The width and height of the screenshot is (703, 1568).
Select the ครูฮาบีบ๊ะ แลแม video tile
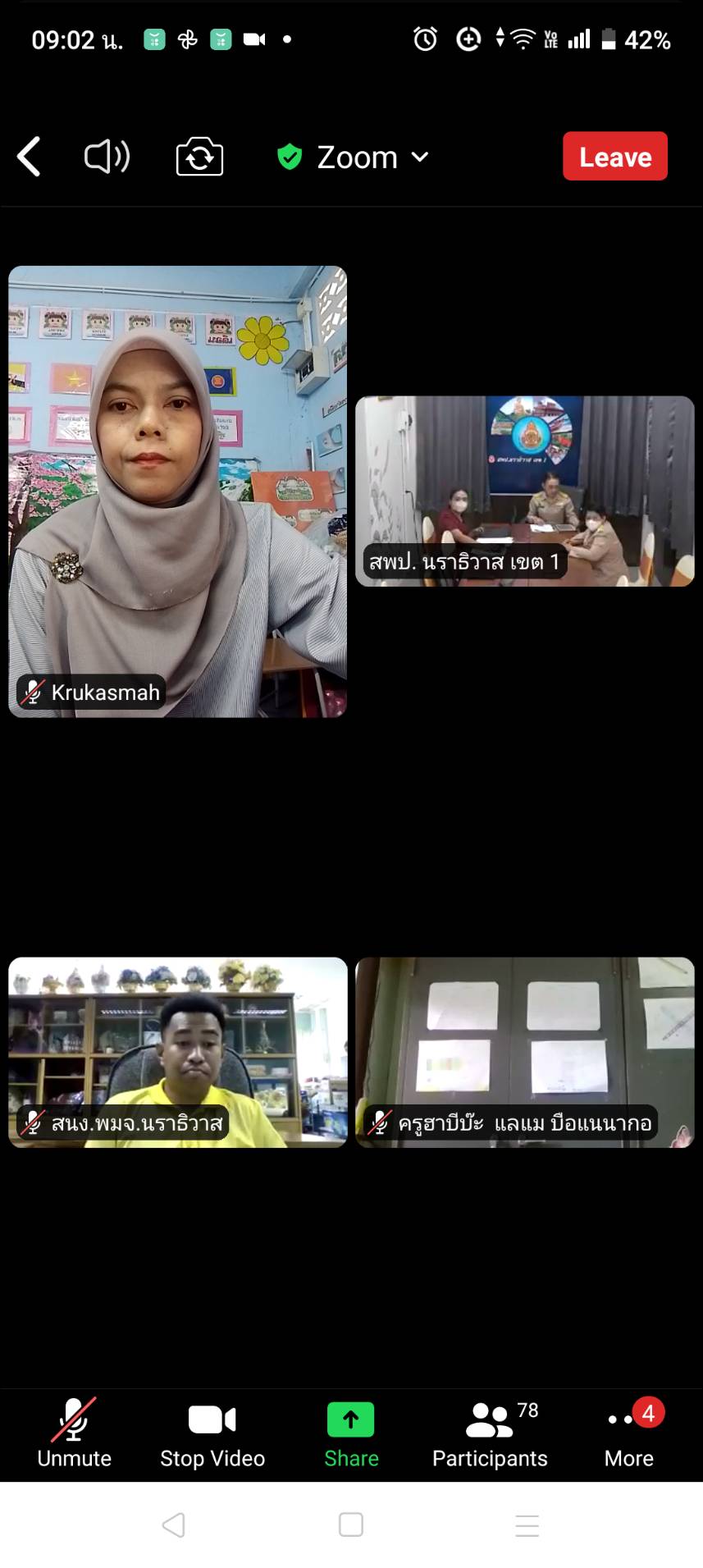(x=525, y=1051)
